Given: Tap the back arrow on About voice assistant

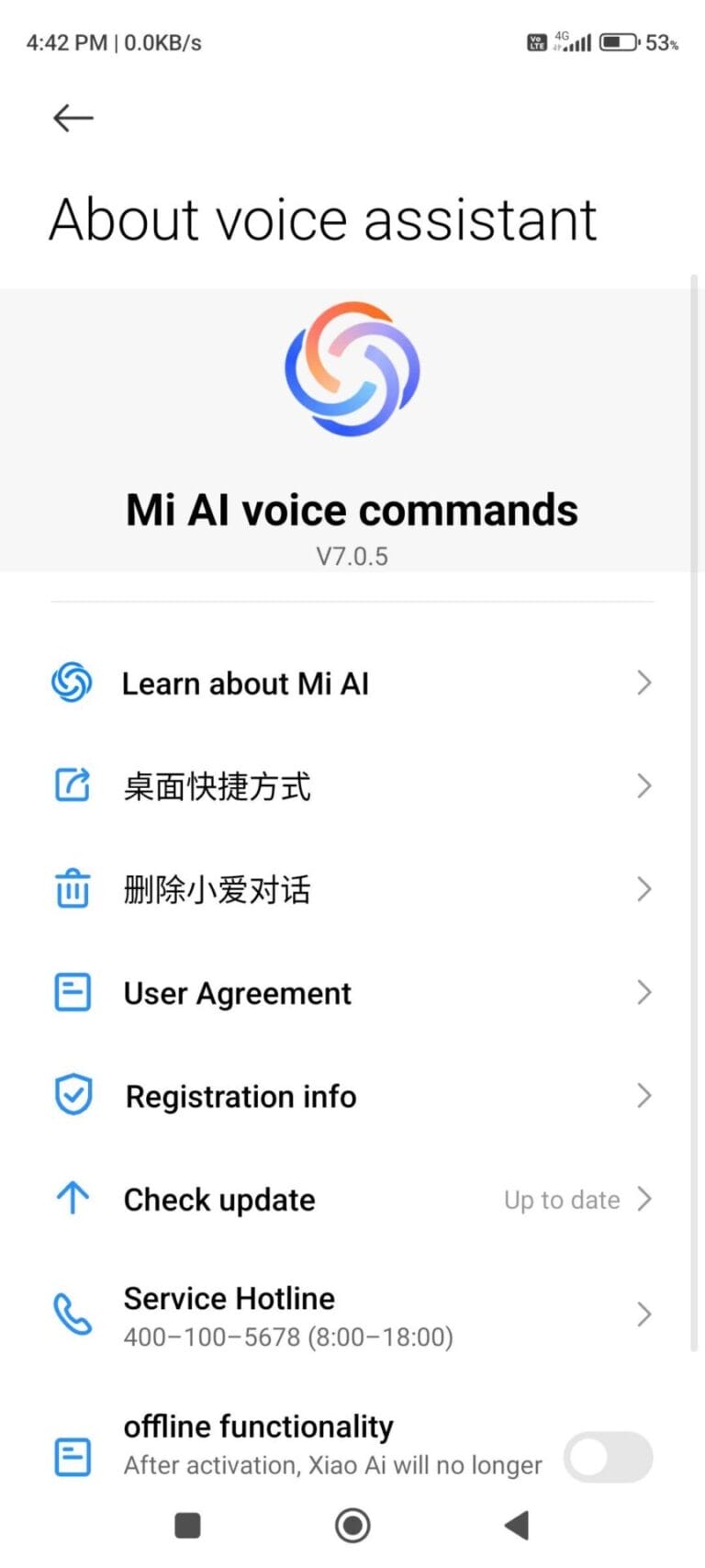Looking at the screenshot, I should 72,118.
